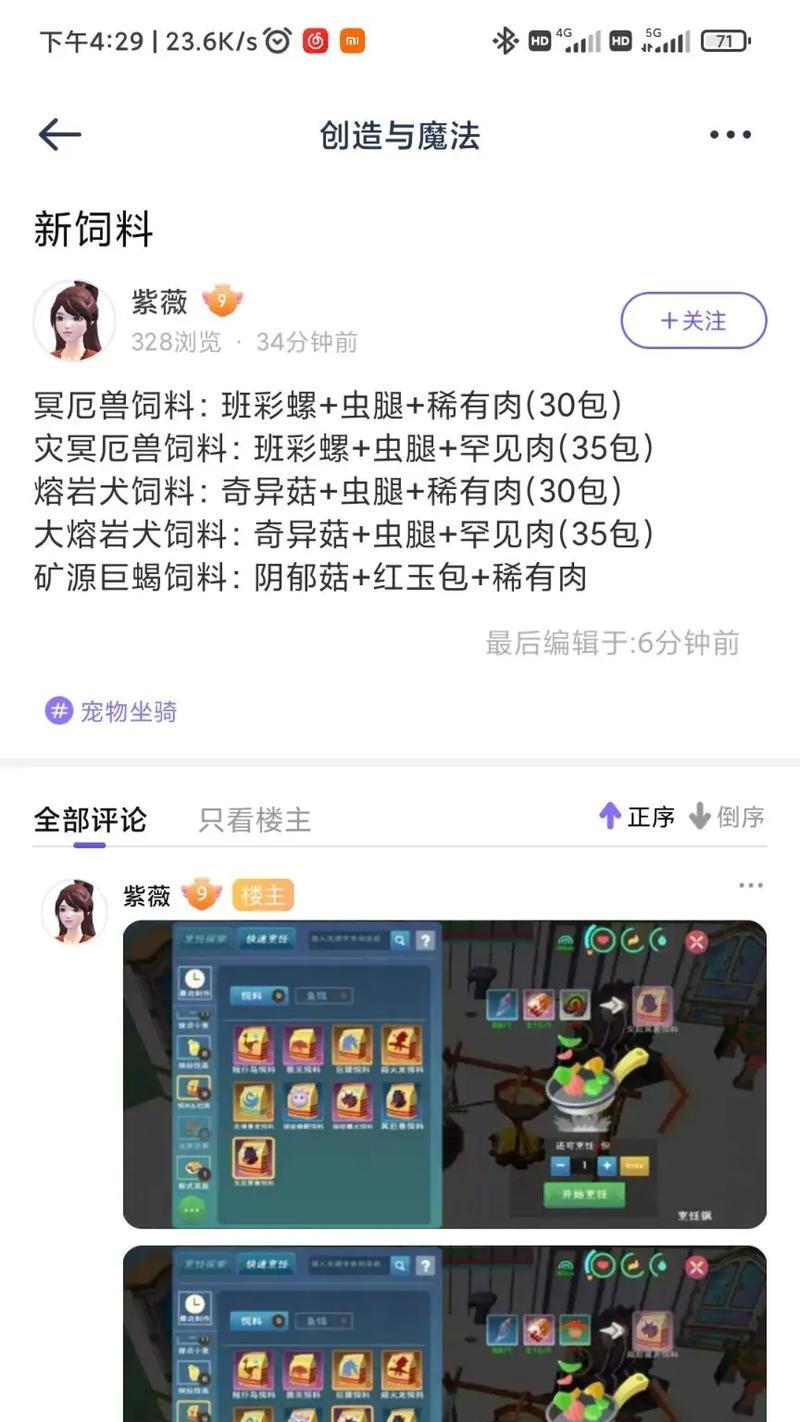Open the more options on 紫薇's comment
Screen dimensions: 800x1422
click(x=750, y=885)
